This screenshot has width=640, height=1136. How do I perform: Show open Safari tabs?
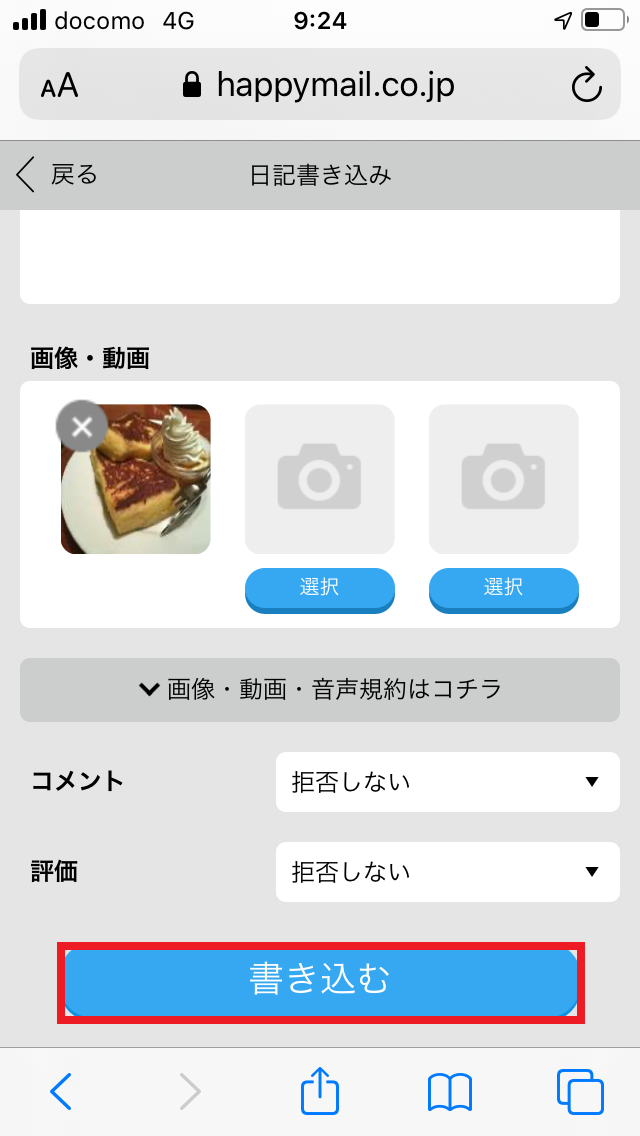580,1092
